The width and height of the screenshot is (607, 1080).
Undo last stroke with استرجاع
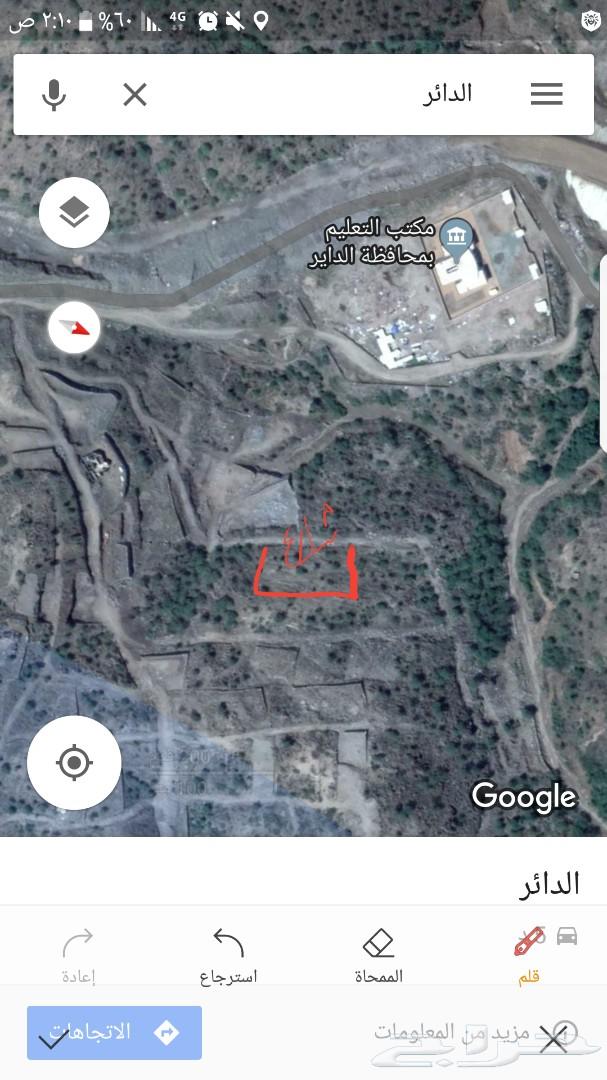(x=228, y=955)
